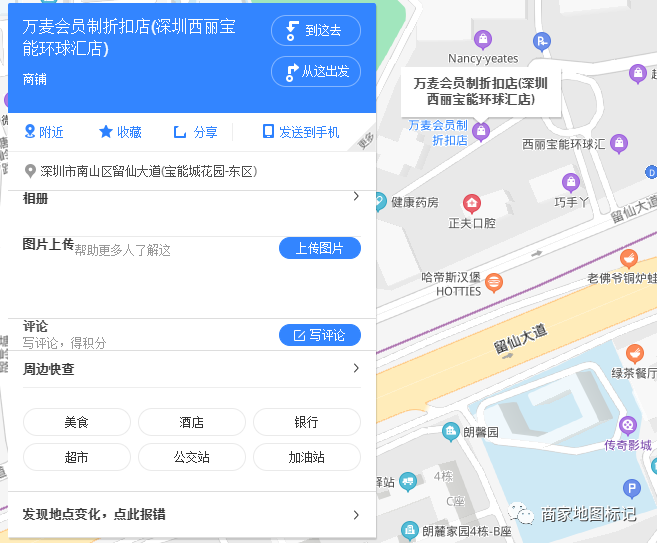Tap the 上传图片 button
This screenshot has height=543, width=657.
click(319, 248)
